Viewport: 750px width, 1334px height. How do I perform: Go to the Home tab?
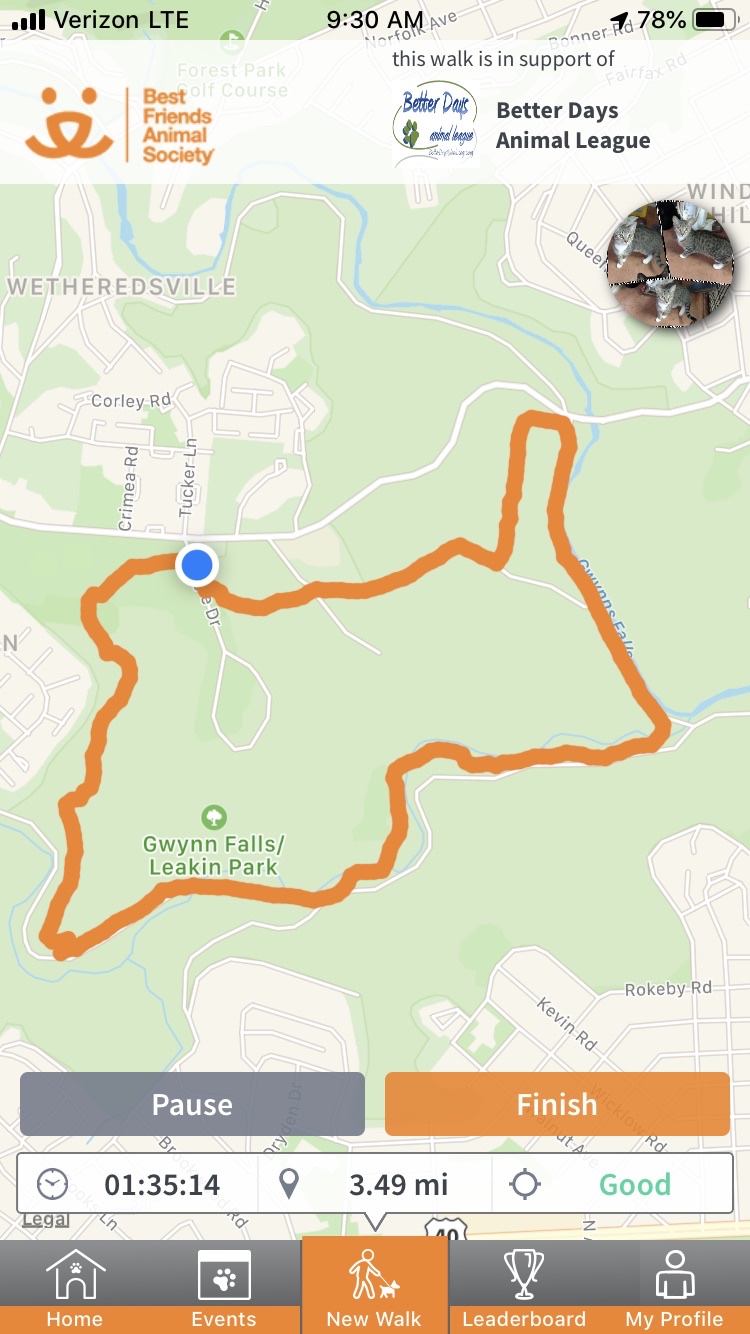(75, 1288)
